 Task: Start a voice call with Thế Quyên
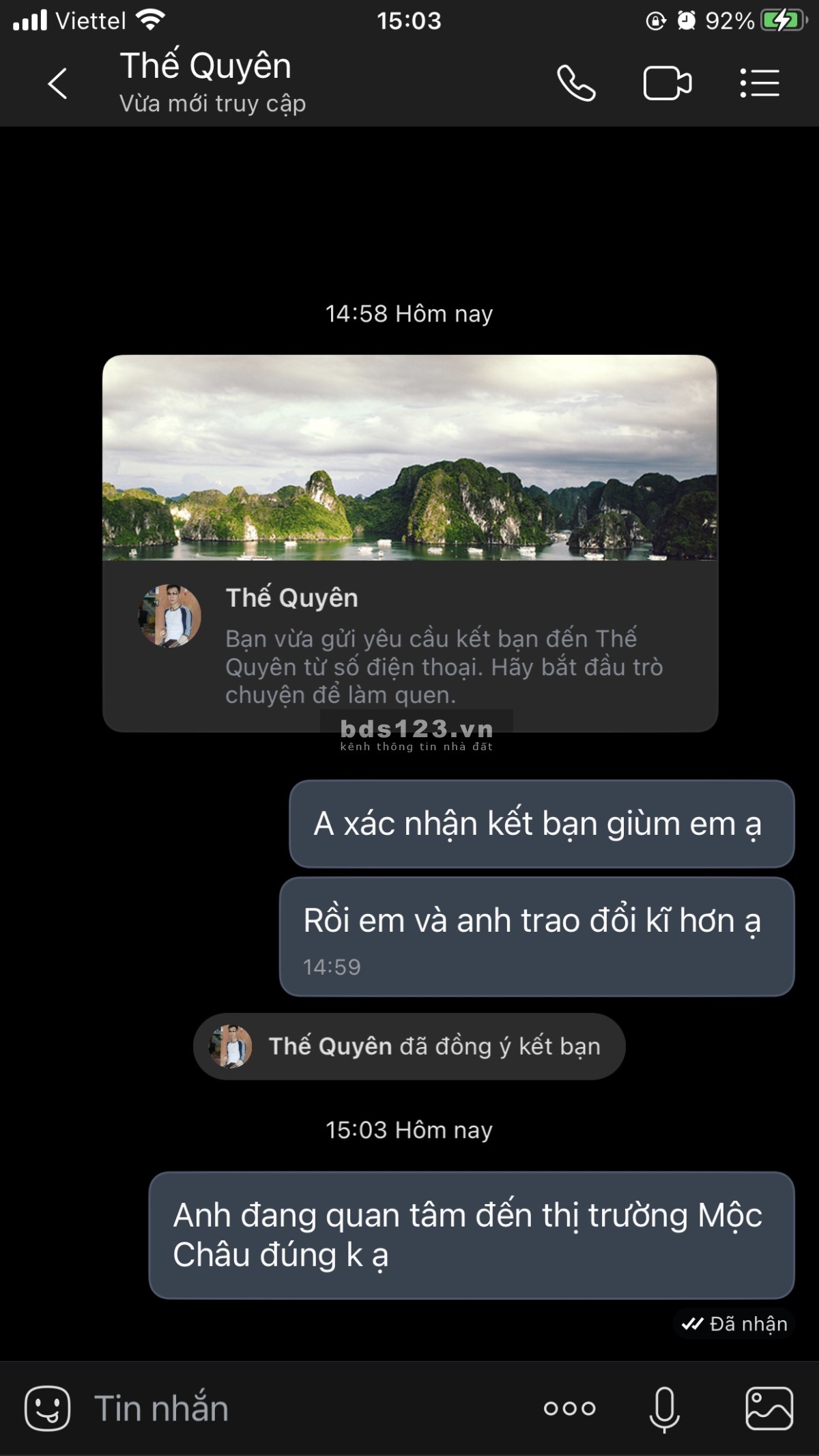576,84
